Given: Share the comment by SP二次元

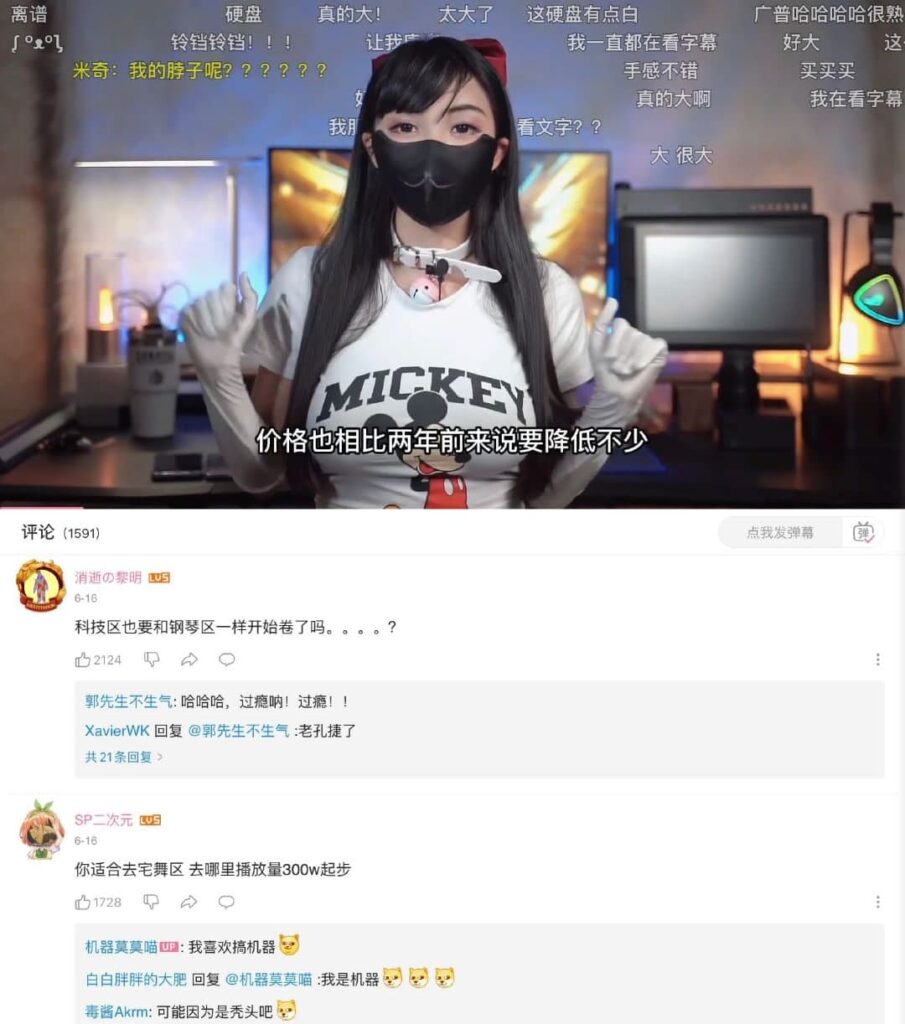Looking at the screenshot, I should [189, 902].
